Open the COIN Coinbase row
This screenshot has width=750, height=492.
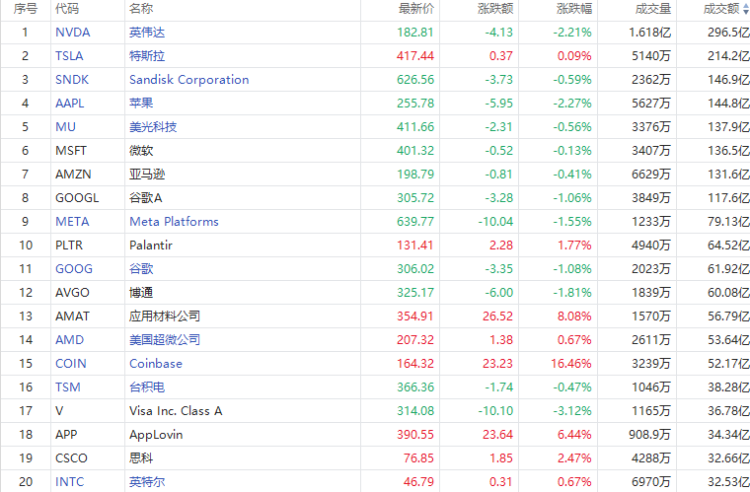click(x=155, y=364)
